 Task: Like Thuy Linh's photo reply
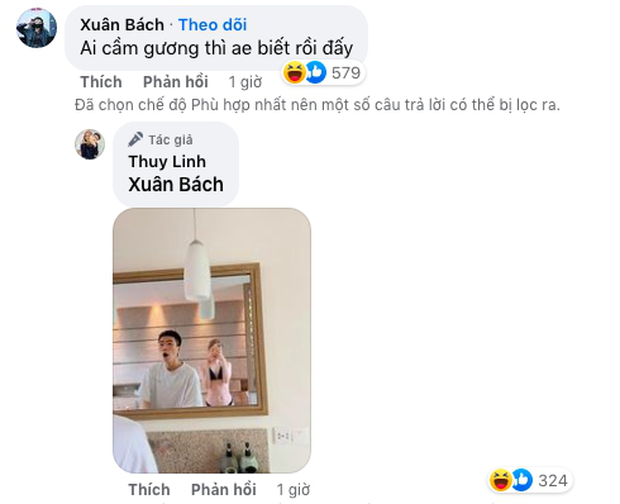point(150,490)
